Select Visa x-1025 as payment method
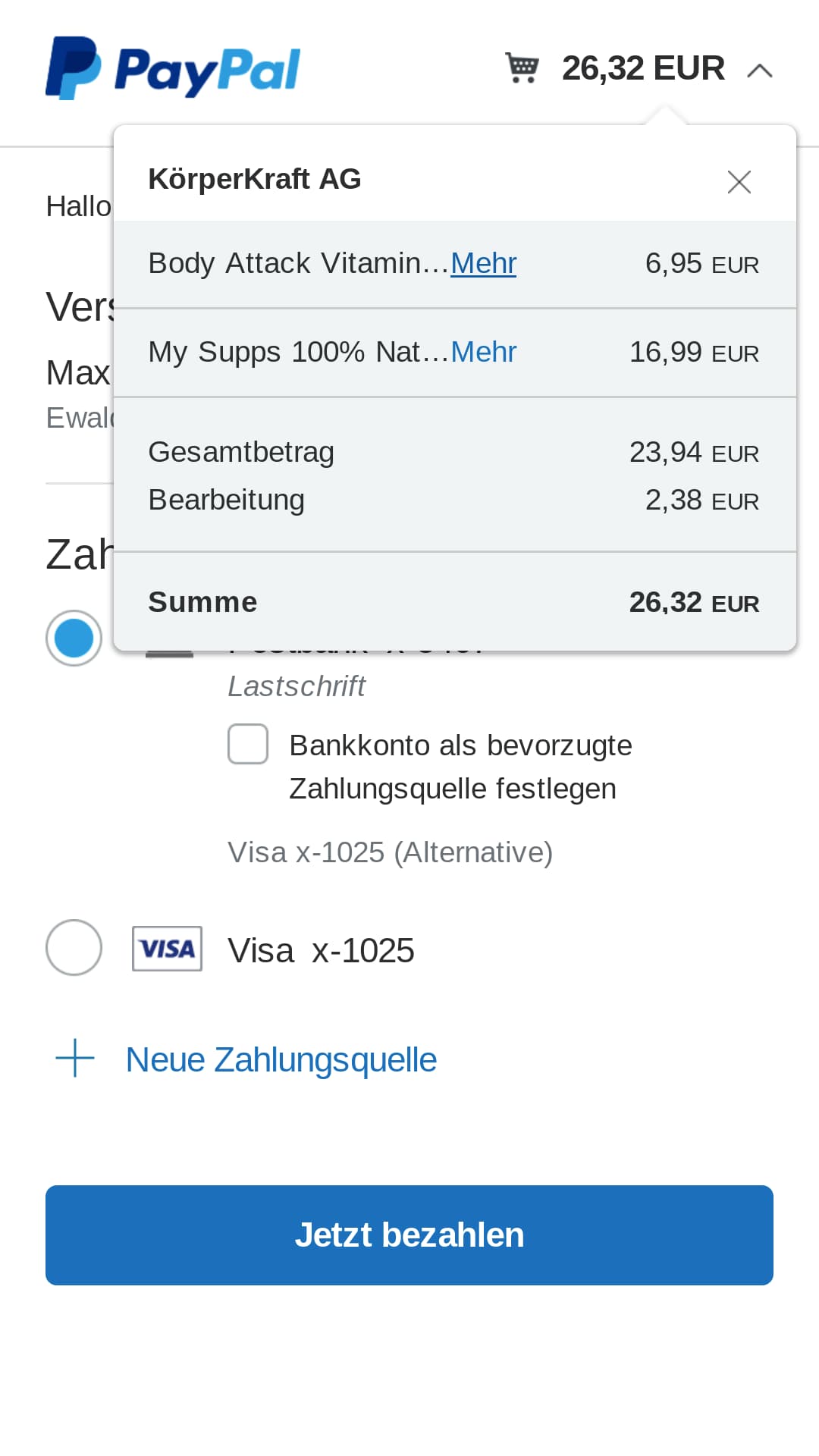This screenshot has height=1456, width=819. [74, 948]
